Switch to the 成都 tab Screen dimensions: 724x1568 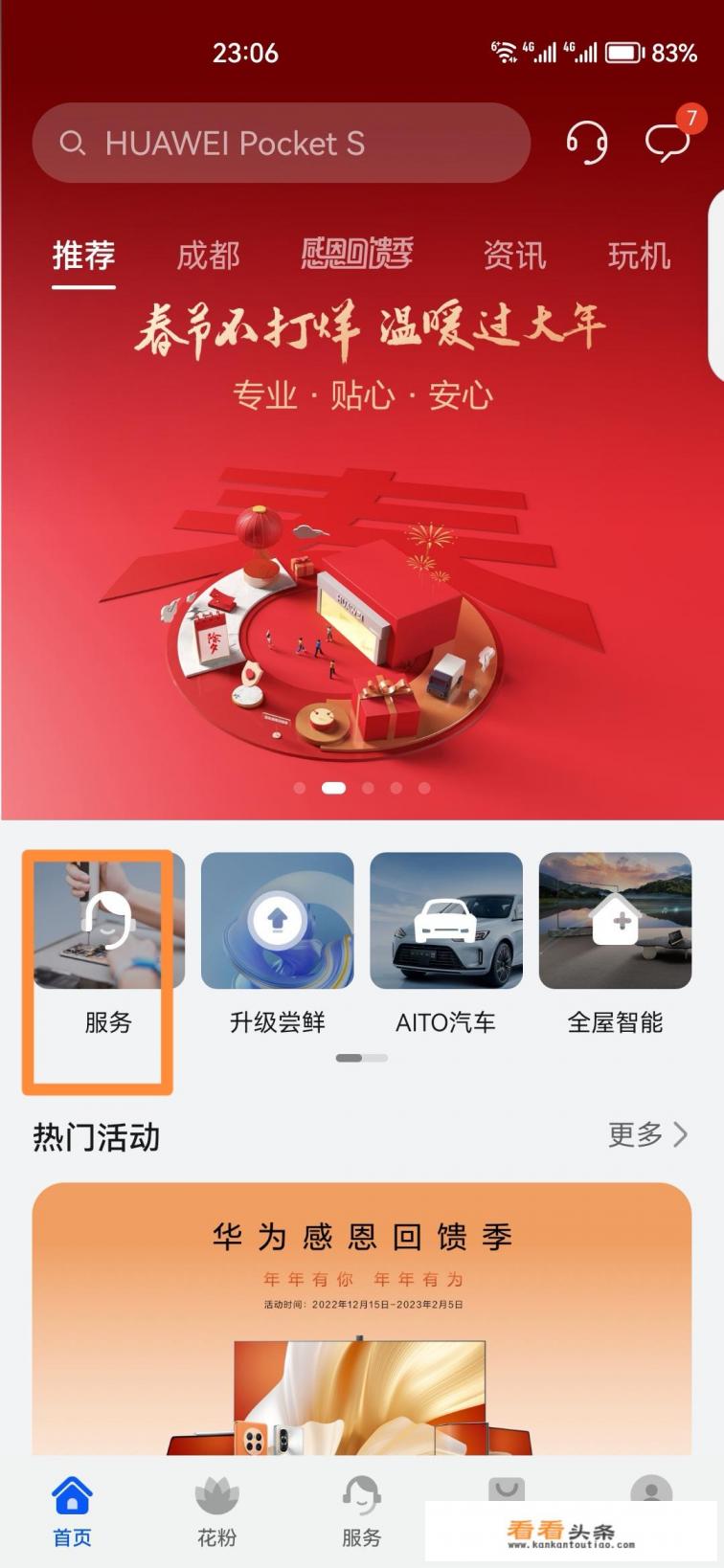pyautogui.click(x=208, y=256)
